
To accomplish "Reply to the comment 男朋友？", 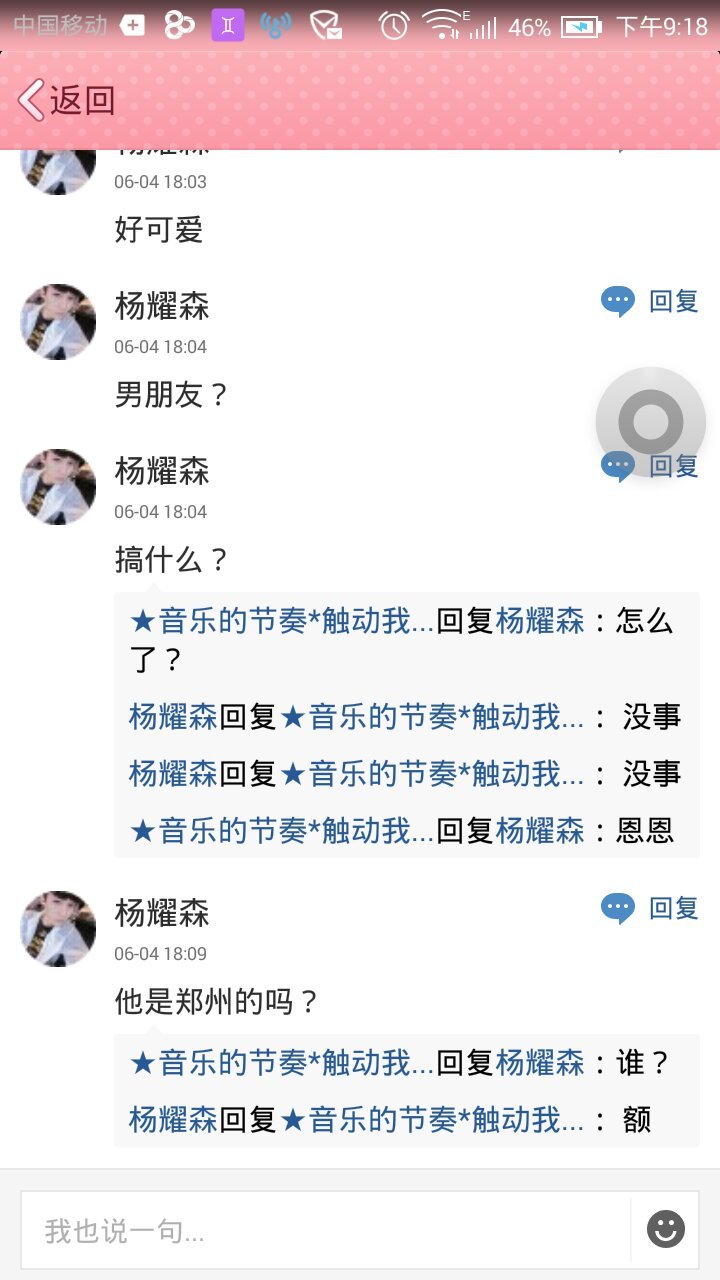I will (651, 301).
